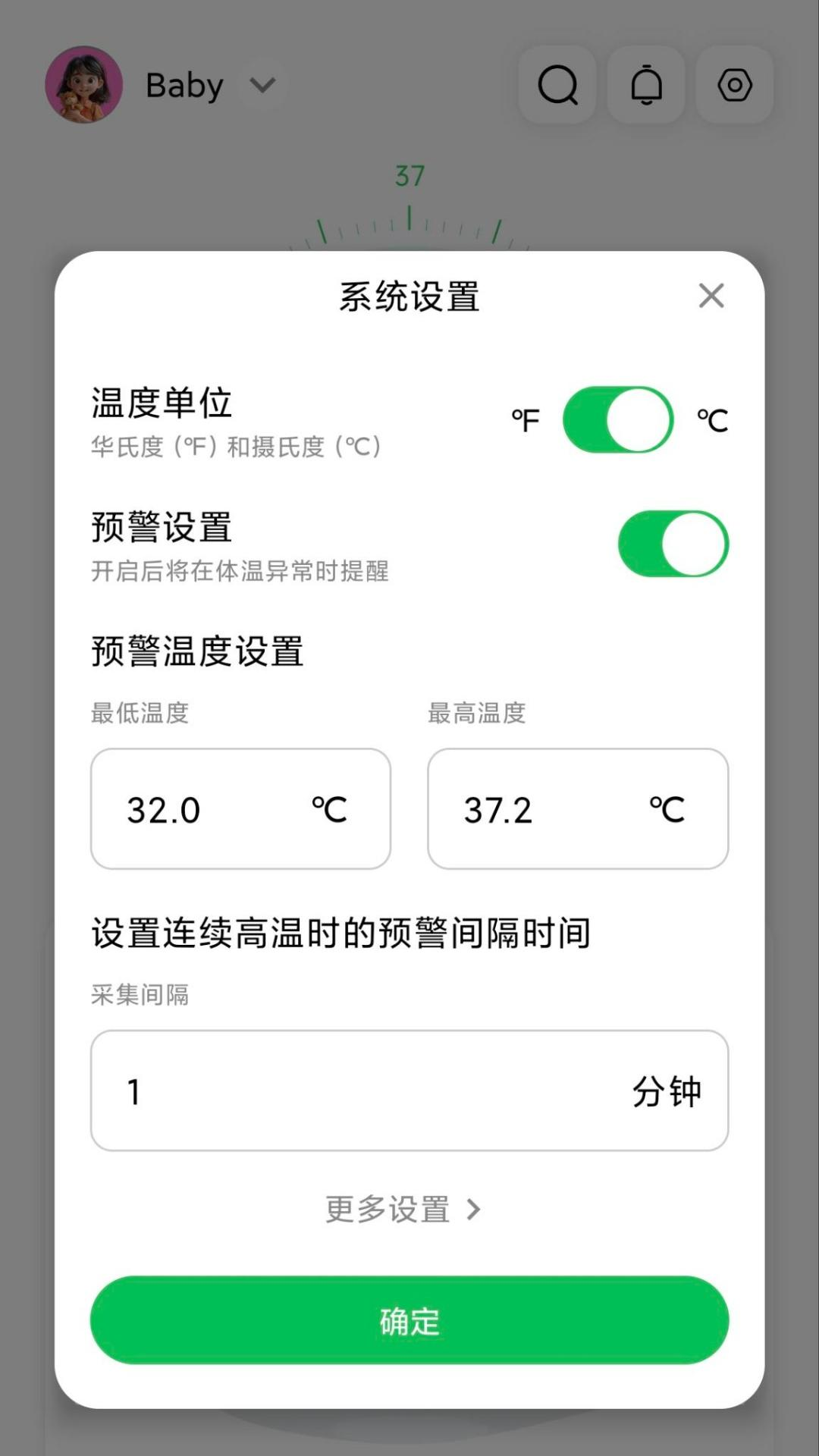This screenshot has width=819, height=1456.
Task: Disable the 预警设置 warning switch
Action: [671, 543]
